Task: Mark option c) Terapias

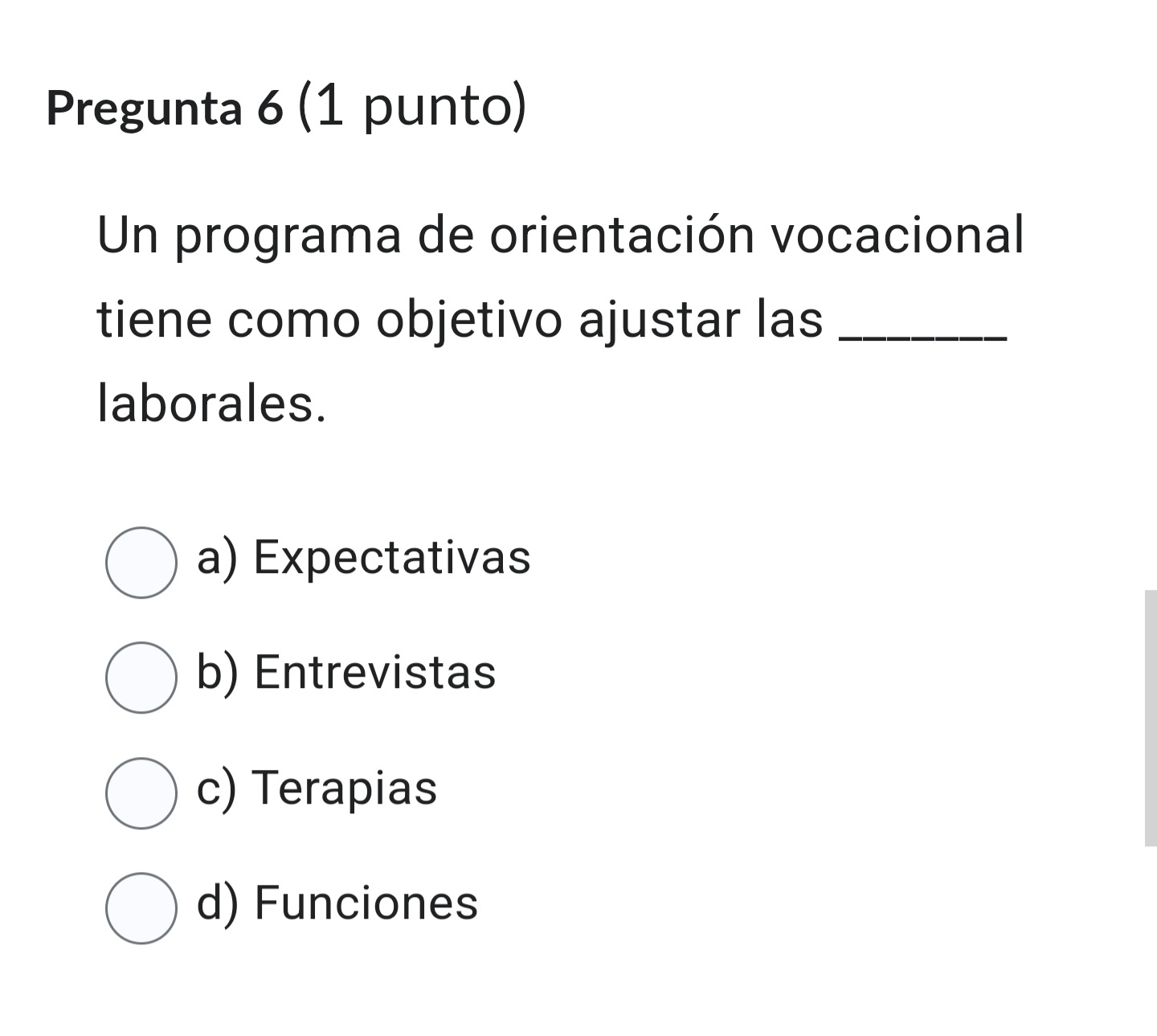Action: point(141,793)
